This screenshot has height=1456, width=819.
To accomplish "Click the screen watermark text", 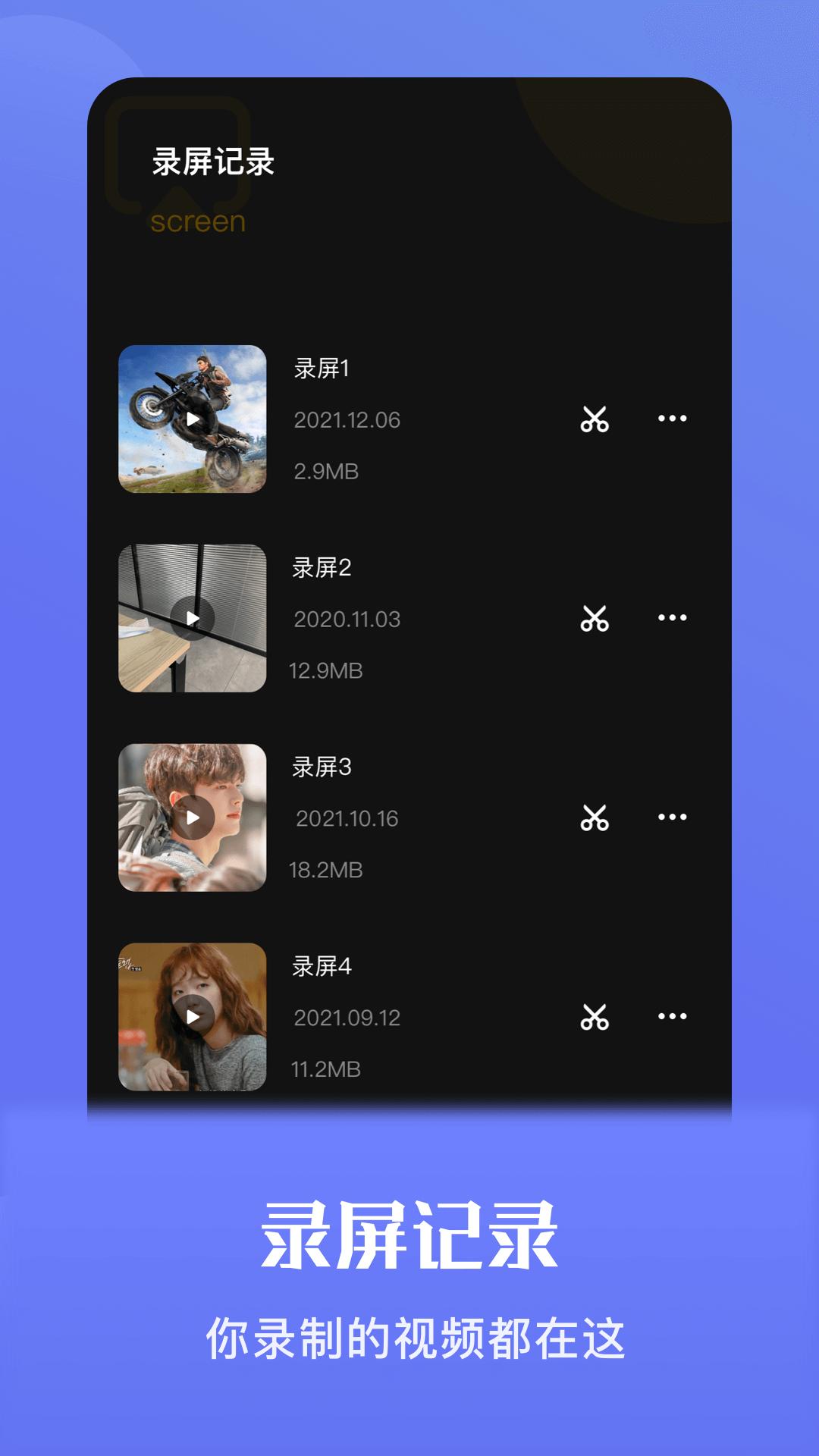I will [x=197, y=221].
